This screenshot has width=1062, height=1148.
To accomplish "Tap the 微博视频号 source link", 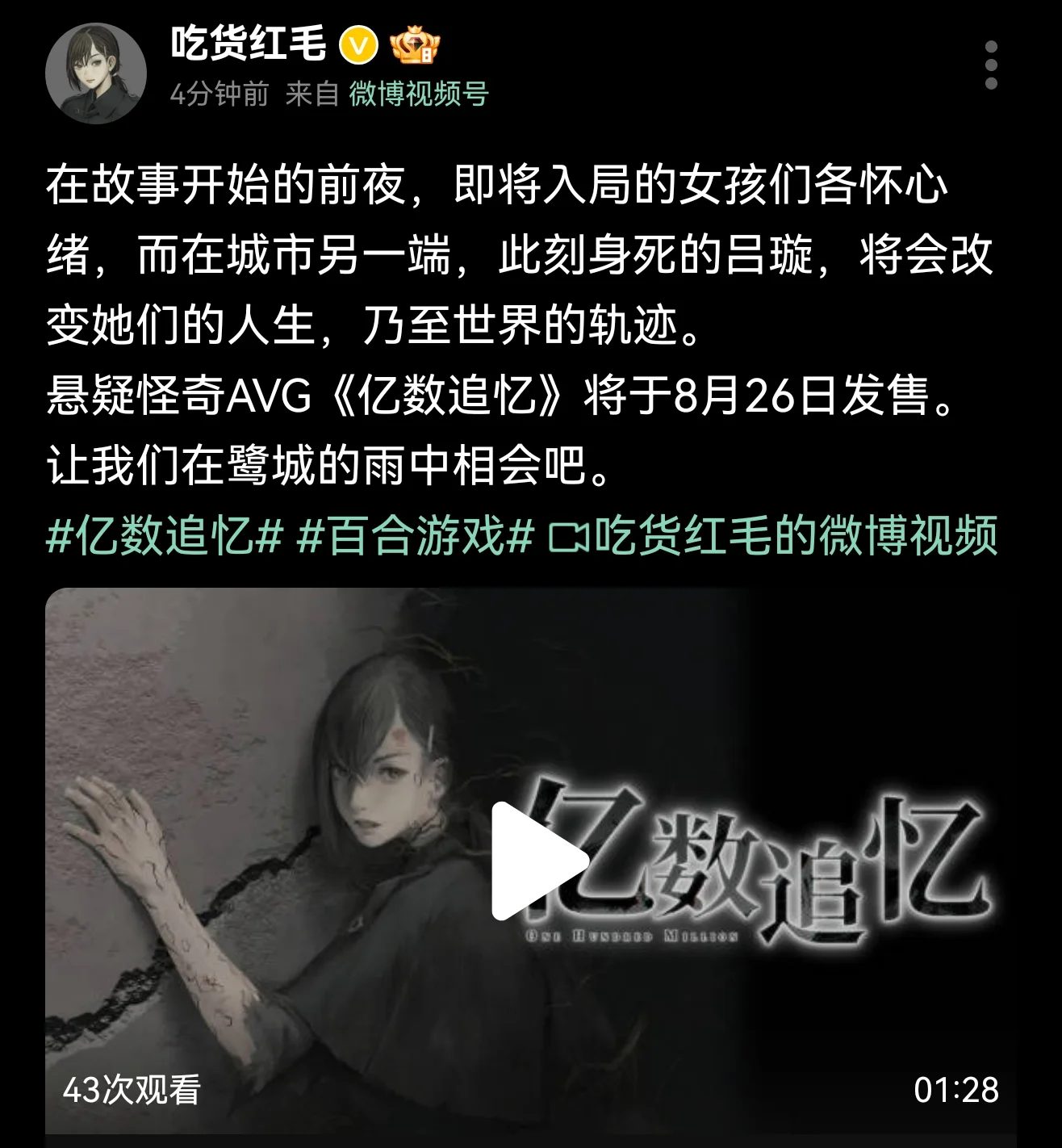I will [x=419, y=94].
